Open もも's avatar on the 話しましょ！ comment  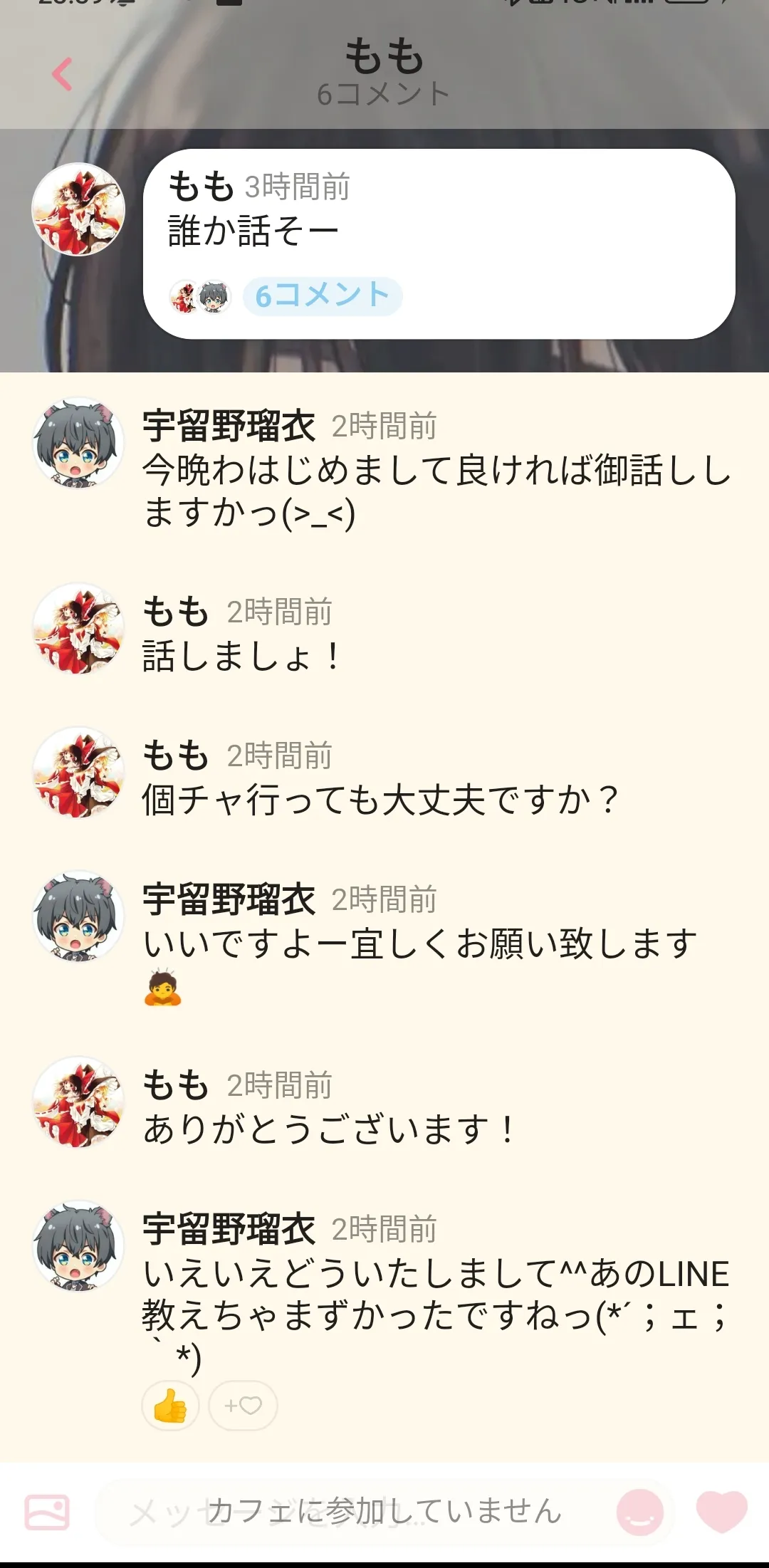pyautogui.click(x=78, y=629)
